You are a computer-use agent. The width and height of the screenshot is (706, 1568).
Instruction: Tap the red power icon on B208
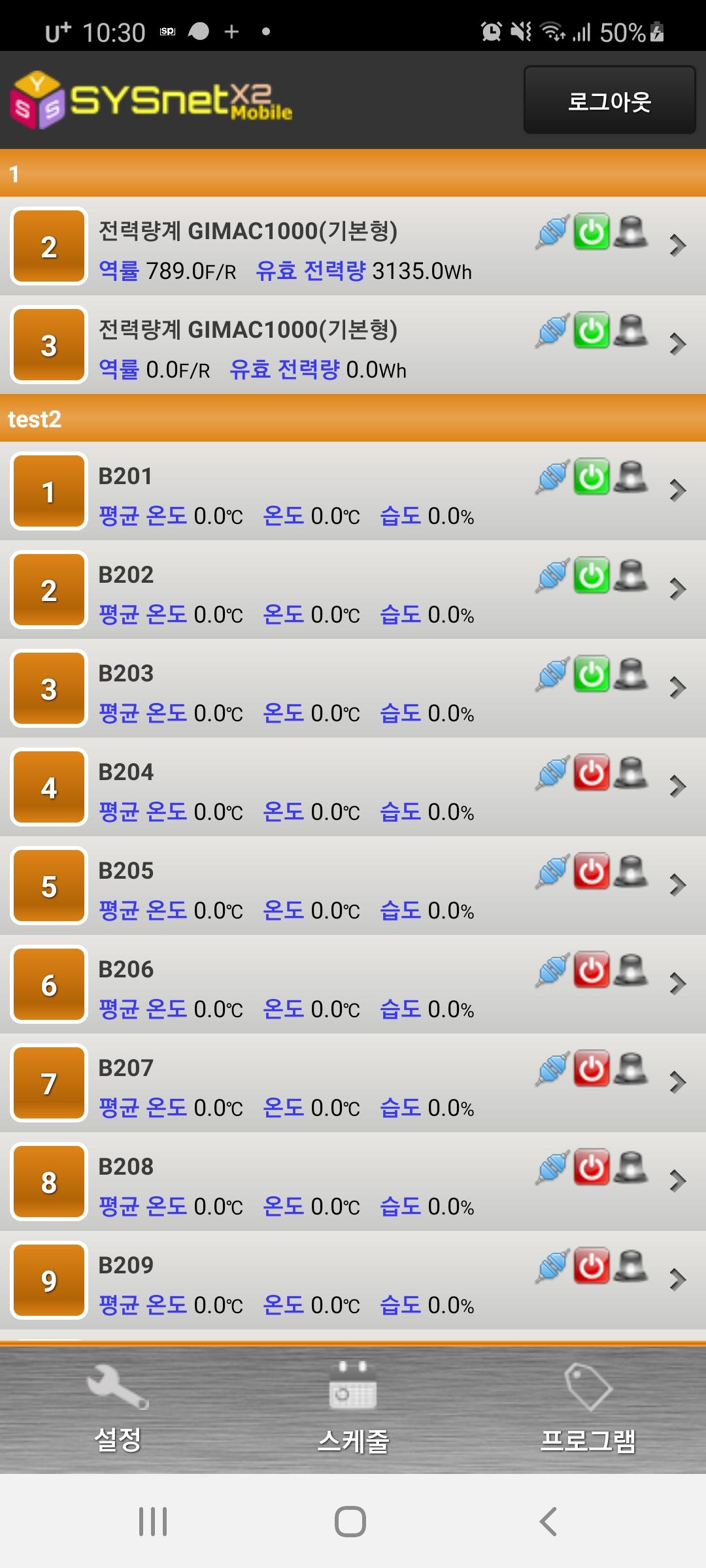point(592,1168)
